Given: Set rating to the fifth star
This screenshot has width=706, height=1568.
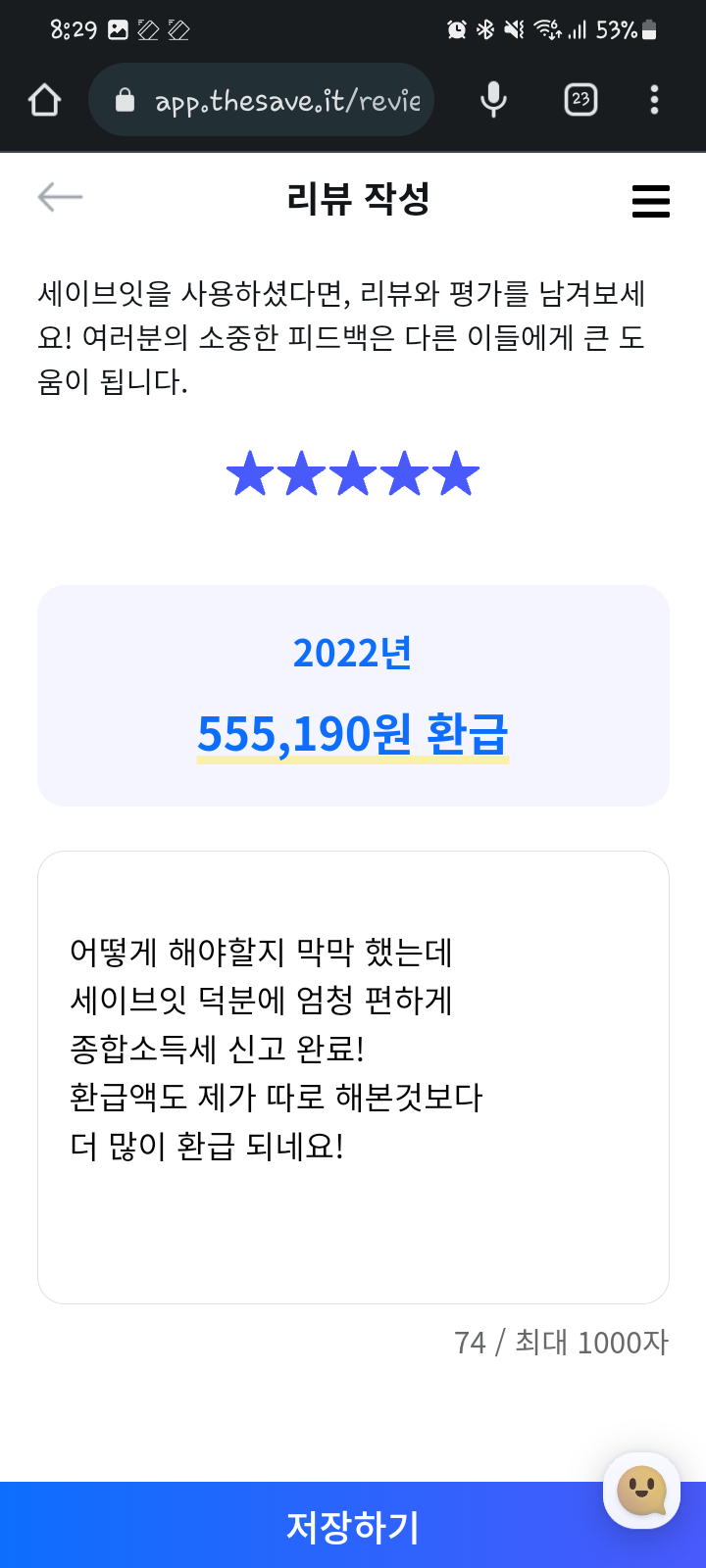Looking at the screenshot, I should (x=456, y=474).
